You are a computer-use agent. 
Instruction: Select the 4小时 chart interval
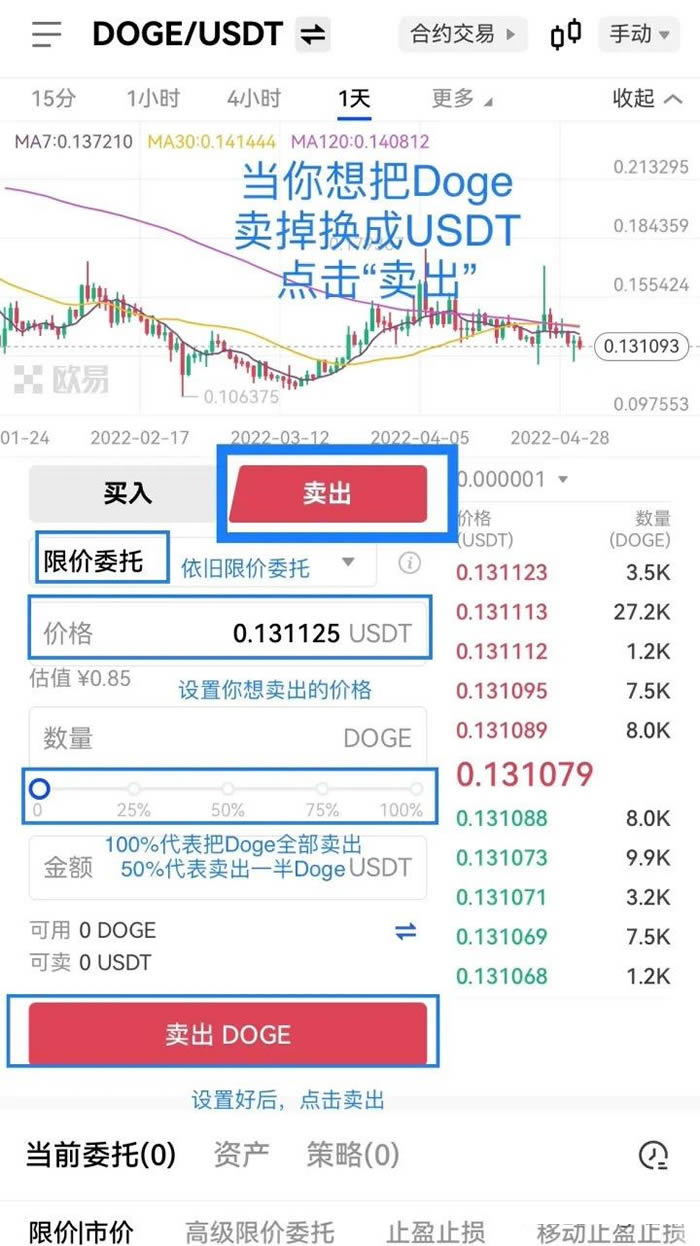(254, 98)
